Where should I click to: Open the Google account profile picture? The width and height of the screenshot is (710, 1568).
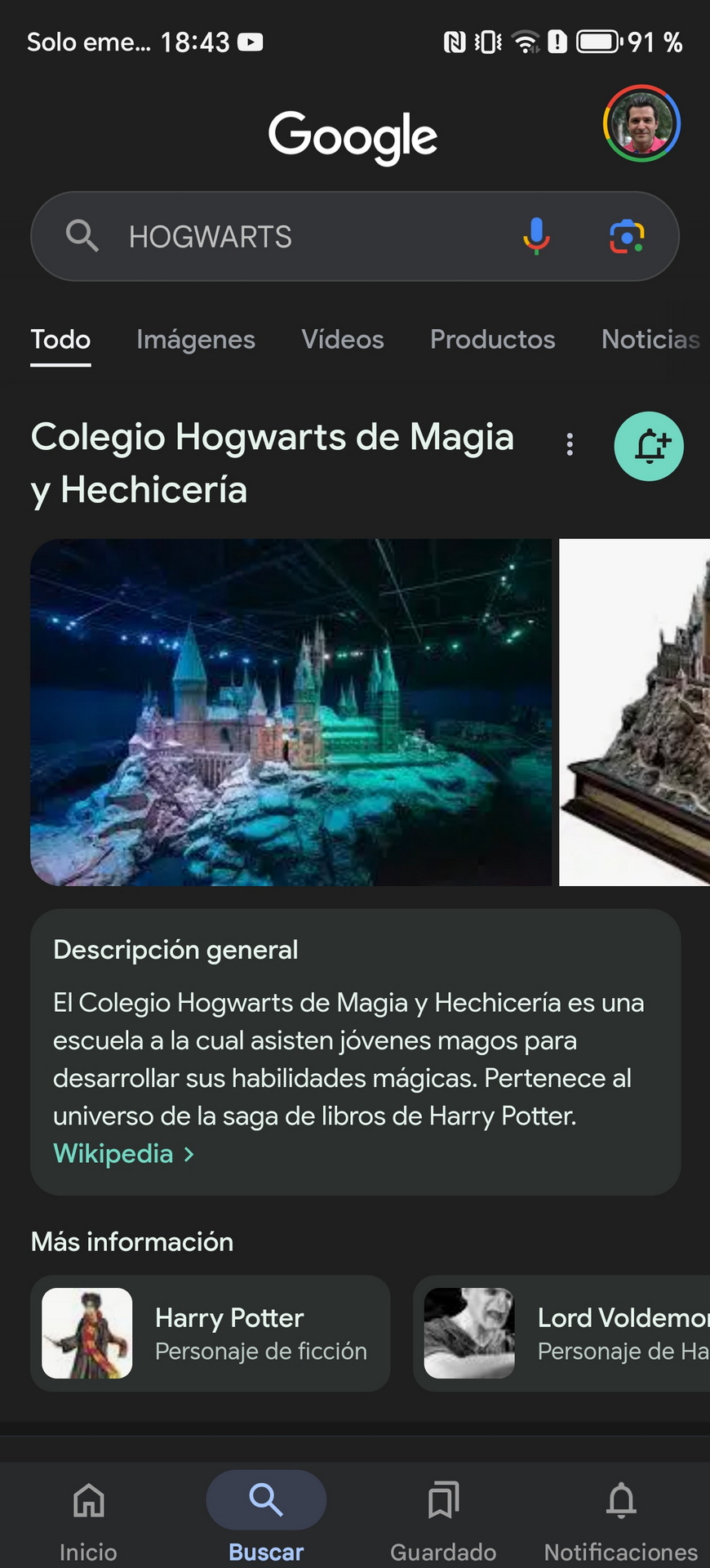(x=641, y=123)
